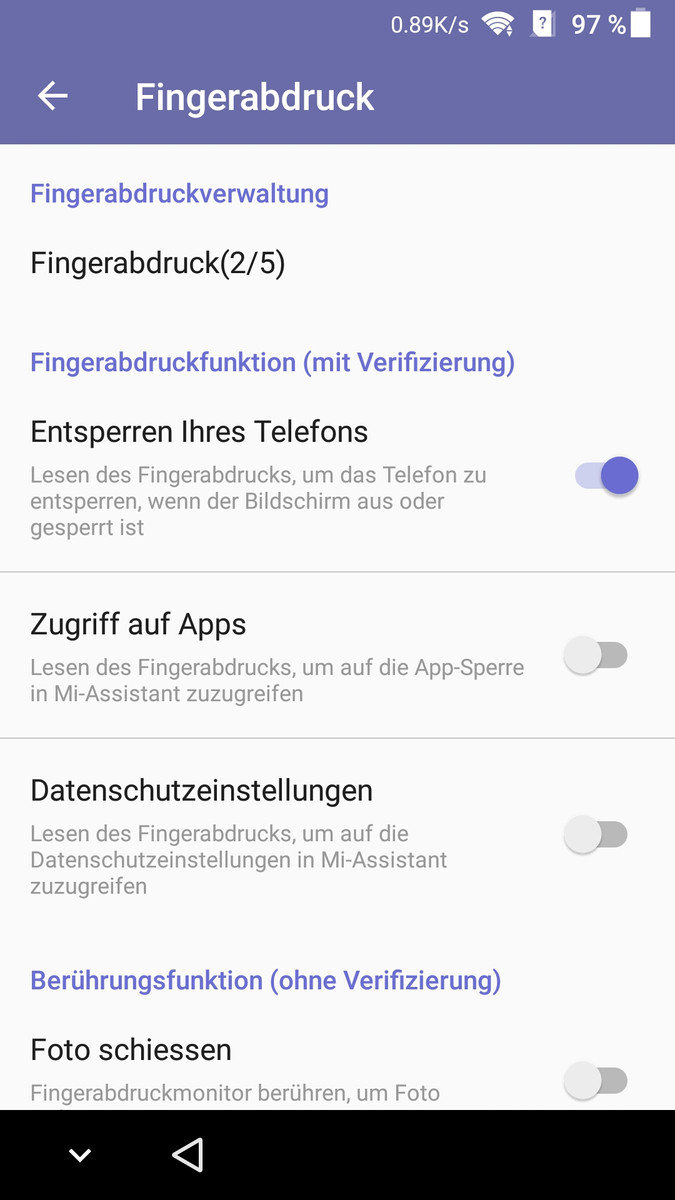
Task: Toggle the Foto schiessen switch on
Action: (596, 1080)
